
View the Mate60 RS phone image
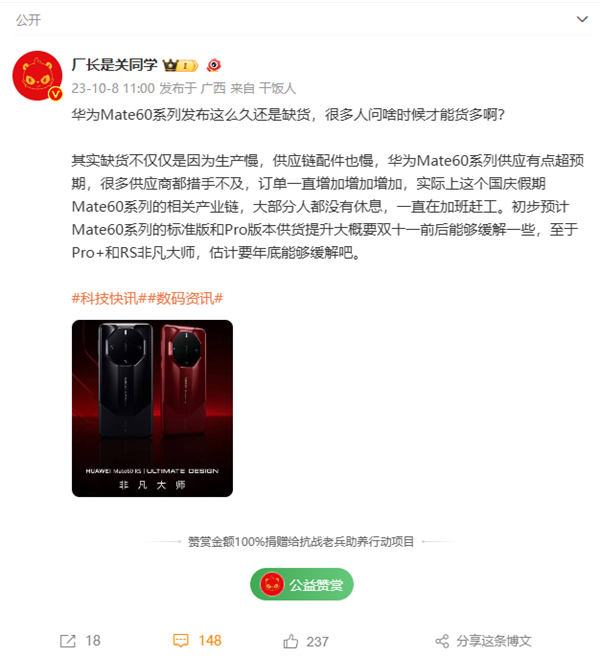(152, 408)
